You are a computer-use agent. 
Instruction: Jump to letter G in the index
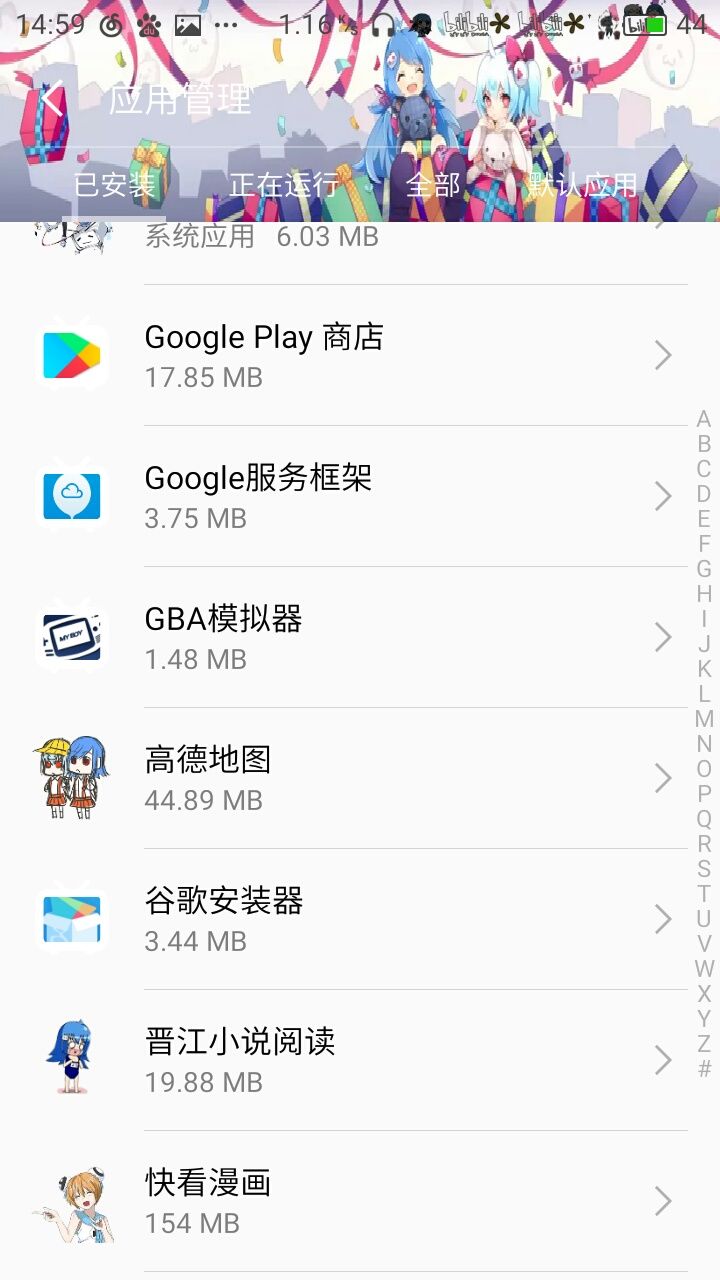[x=704, y=569]
